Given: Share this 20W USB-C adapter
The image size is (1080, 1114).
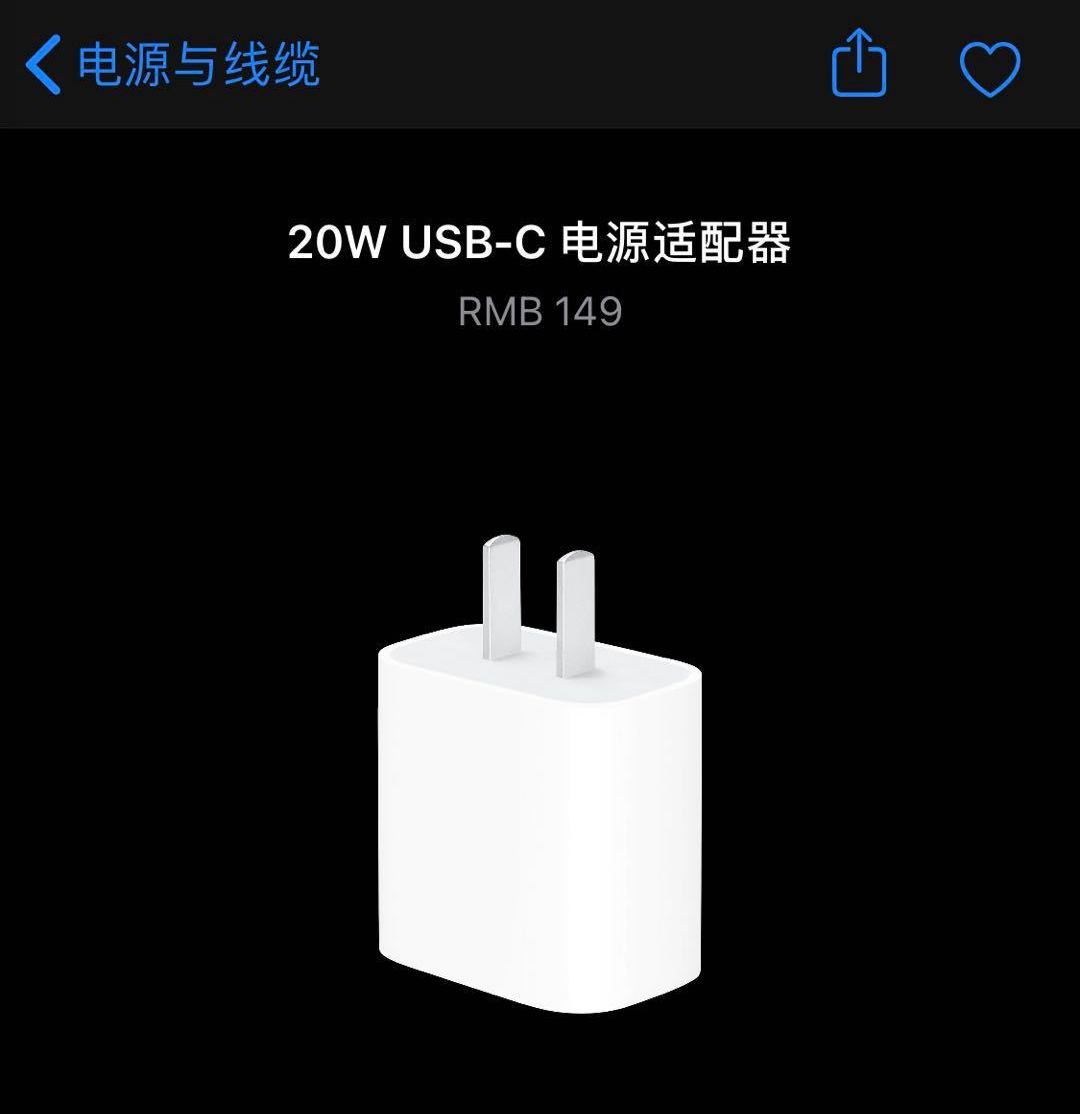Looking at the screenshot, I should coord(859,64).
